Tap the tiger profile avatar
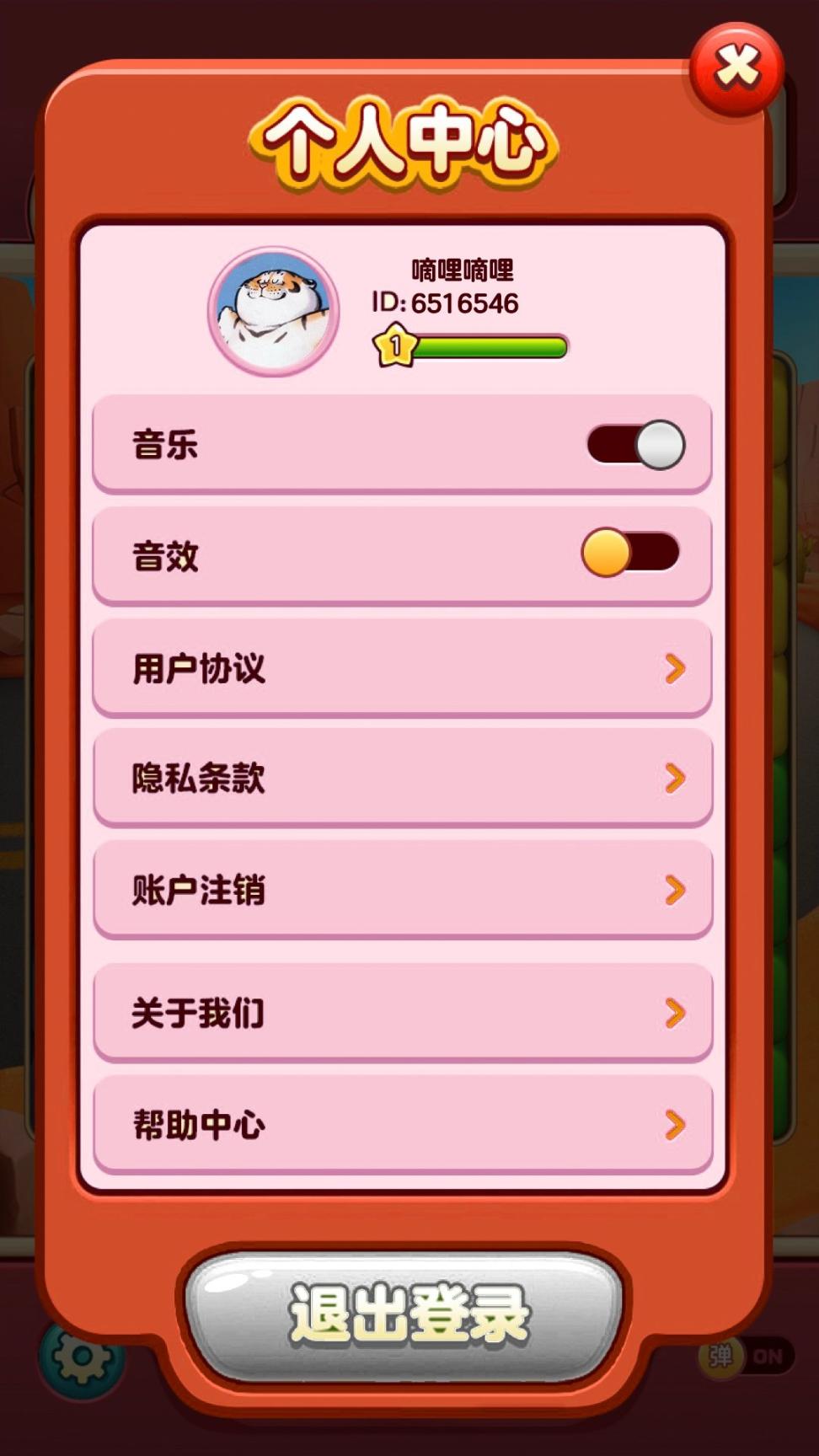 [274, 311]
